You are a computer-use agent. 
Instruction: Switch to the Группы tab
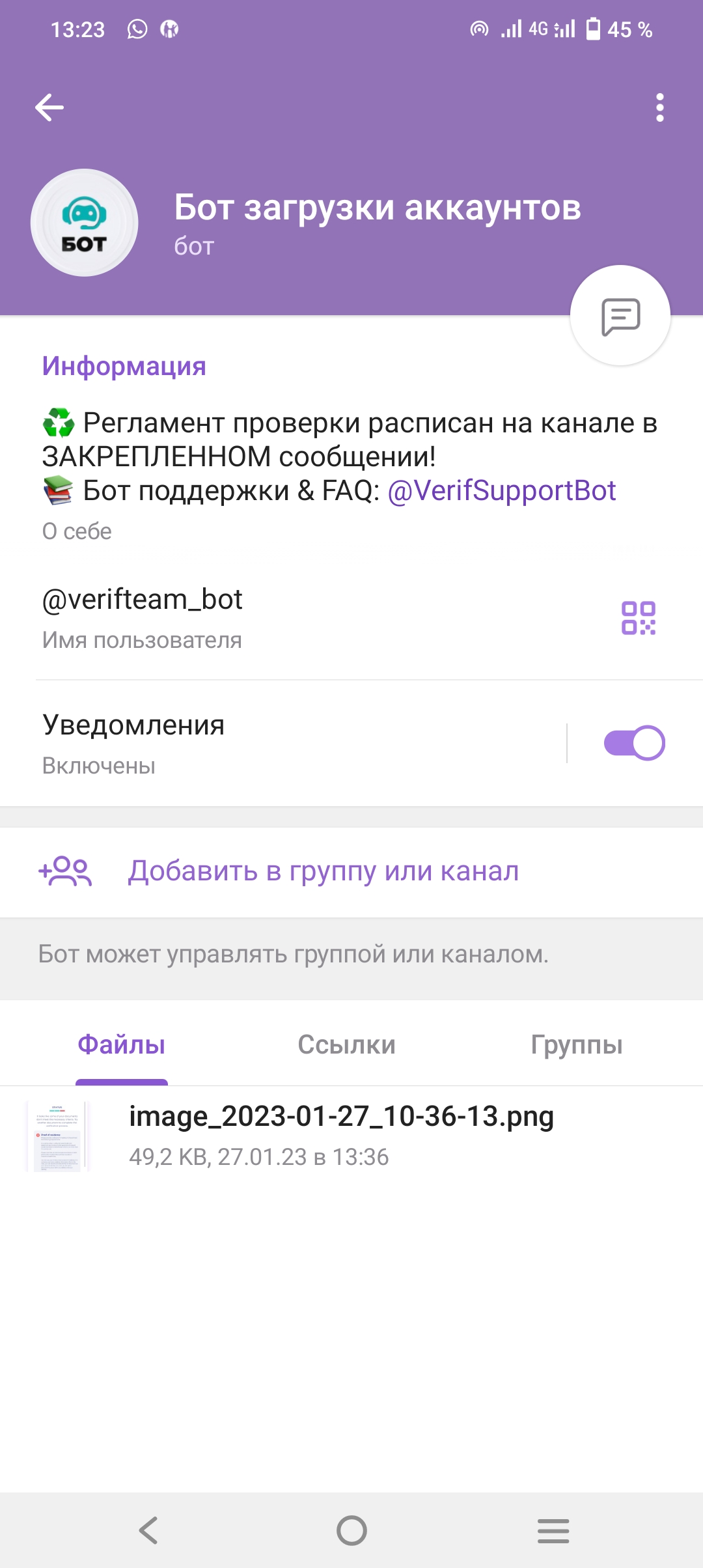coord(576,1044)
